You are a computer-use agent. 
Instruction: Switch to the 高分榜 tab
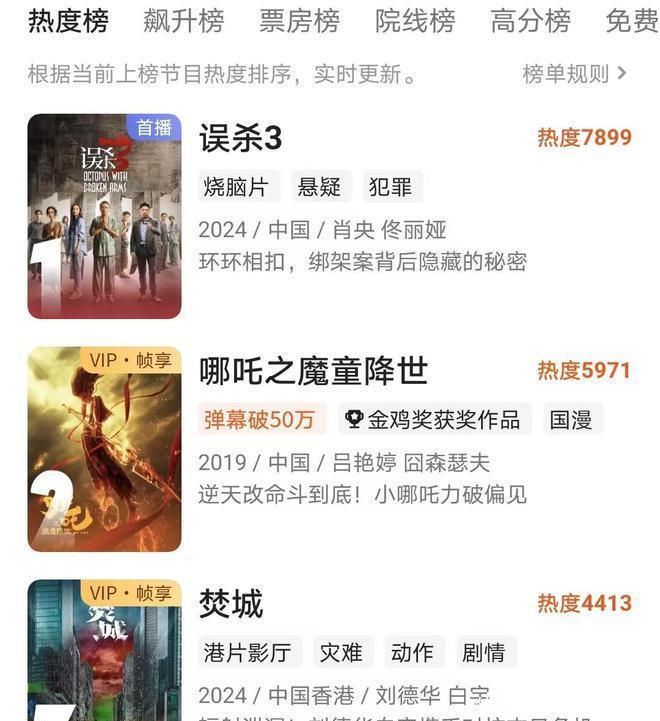[530, 21]
